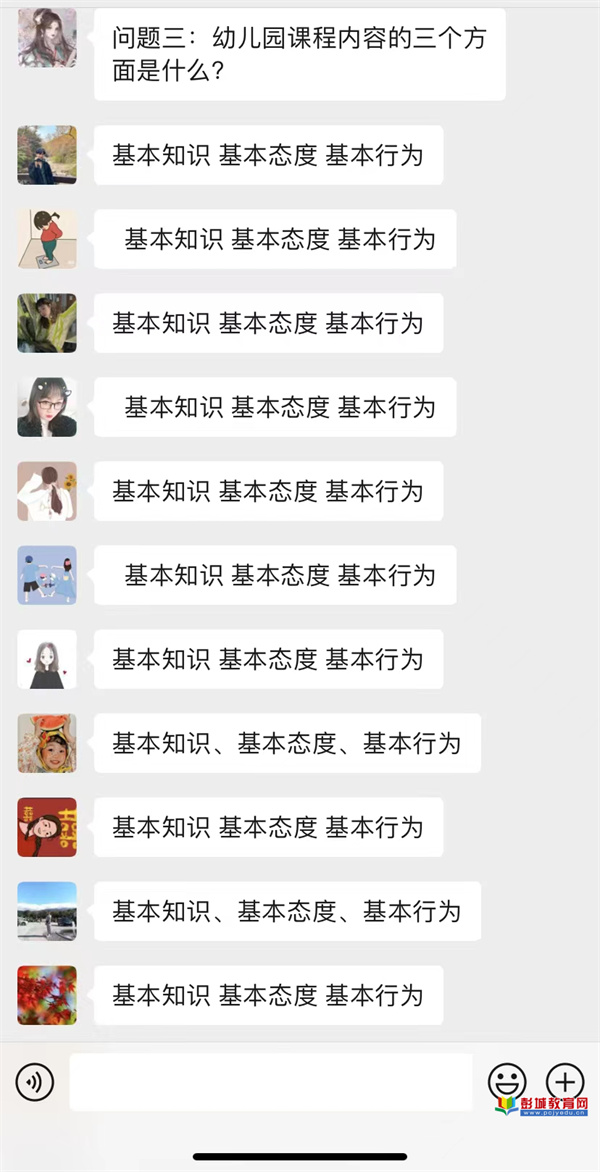Open the emoji sticker panel
This screenshot has height=1172, width=600.
(507, 1081)
